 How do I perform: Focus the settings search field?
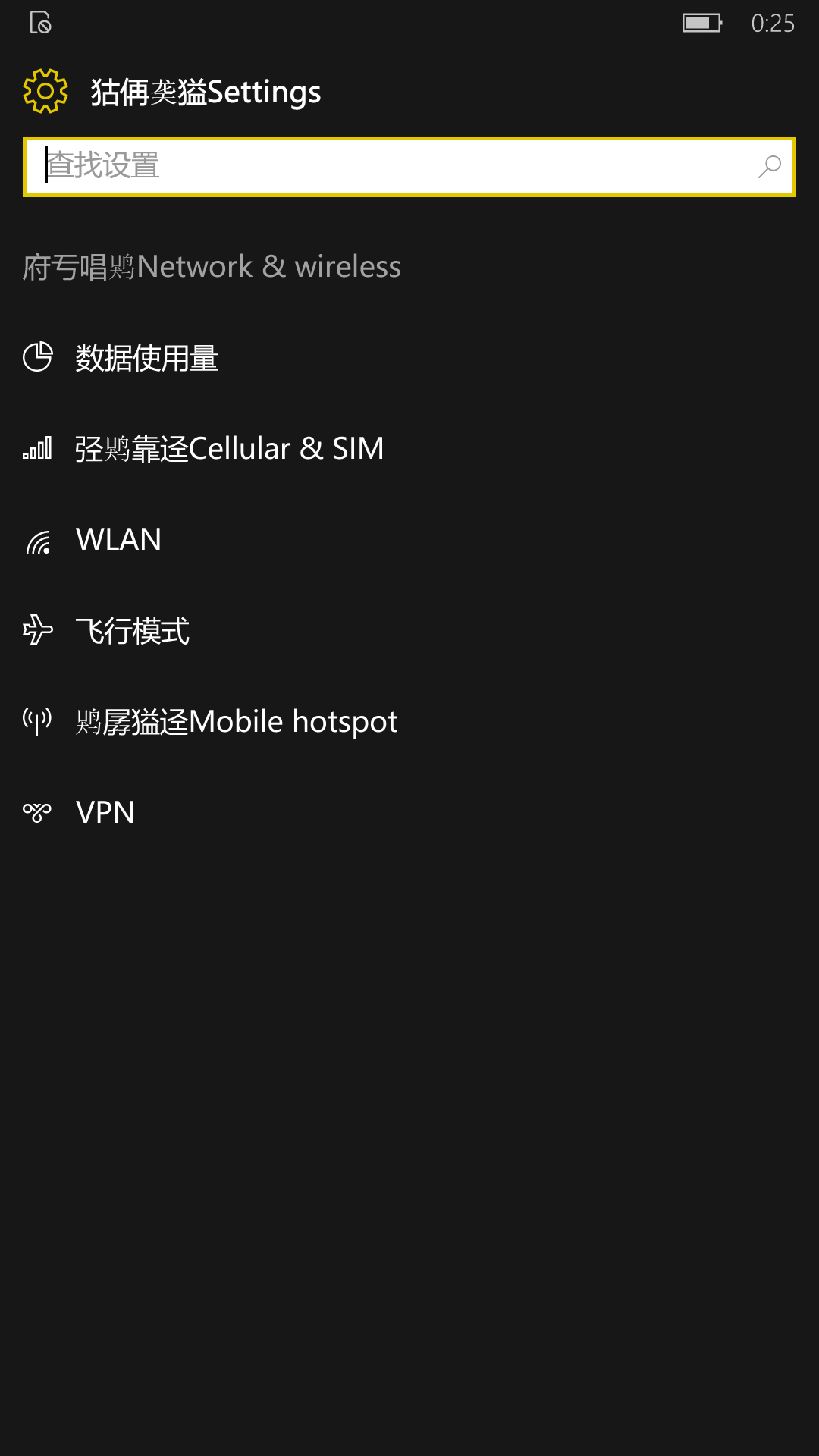(x=409, y=167)
